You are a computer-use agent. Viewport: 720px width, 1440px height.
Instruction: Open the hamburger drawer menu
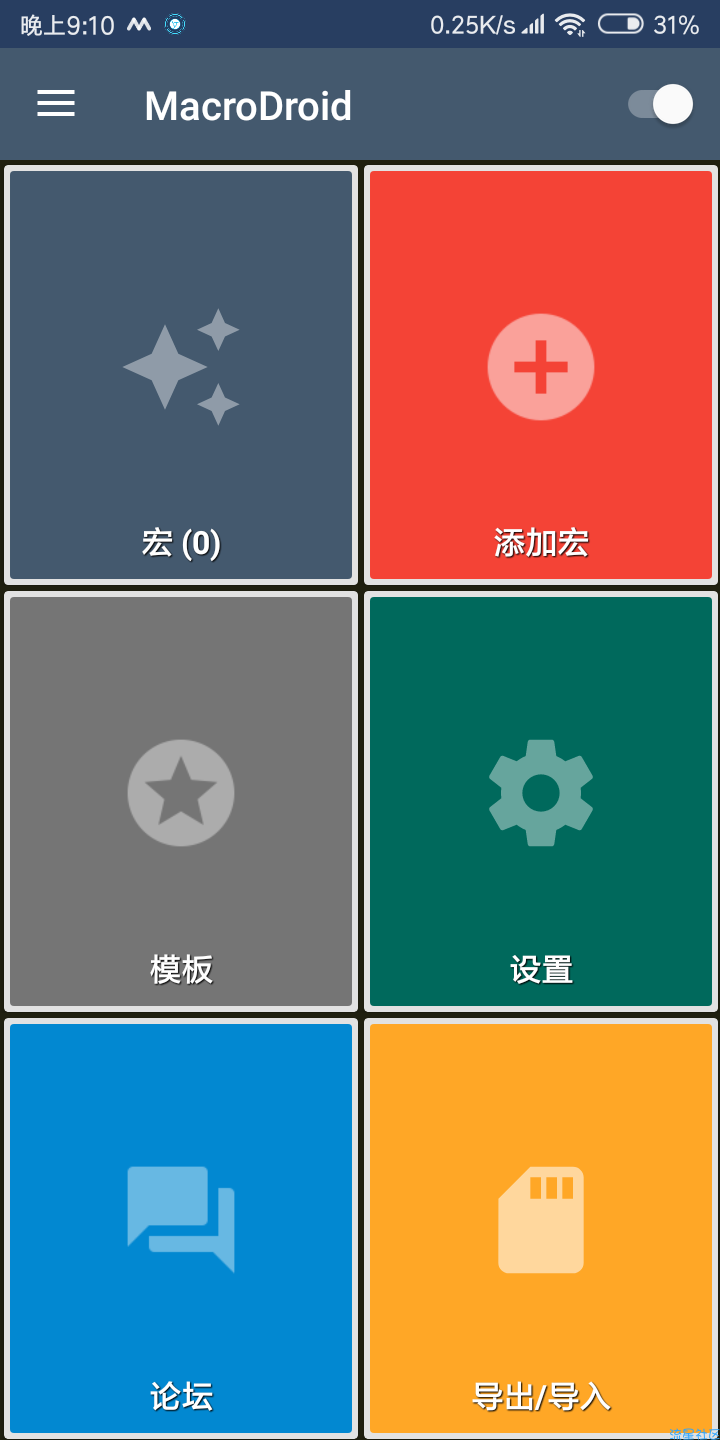[56, 104]
